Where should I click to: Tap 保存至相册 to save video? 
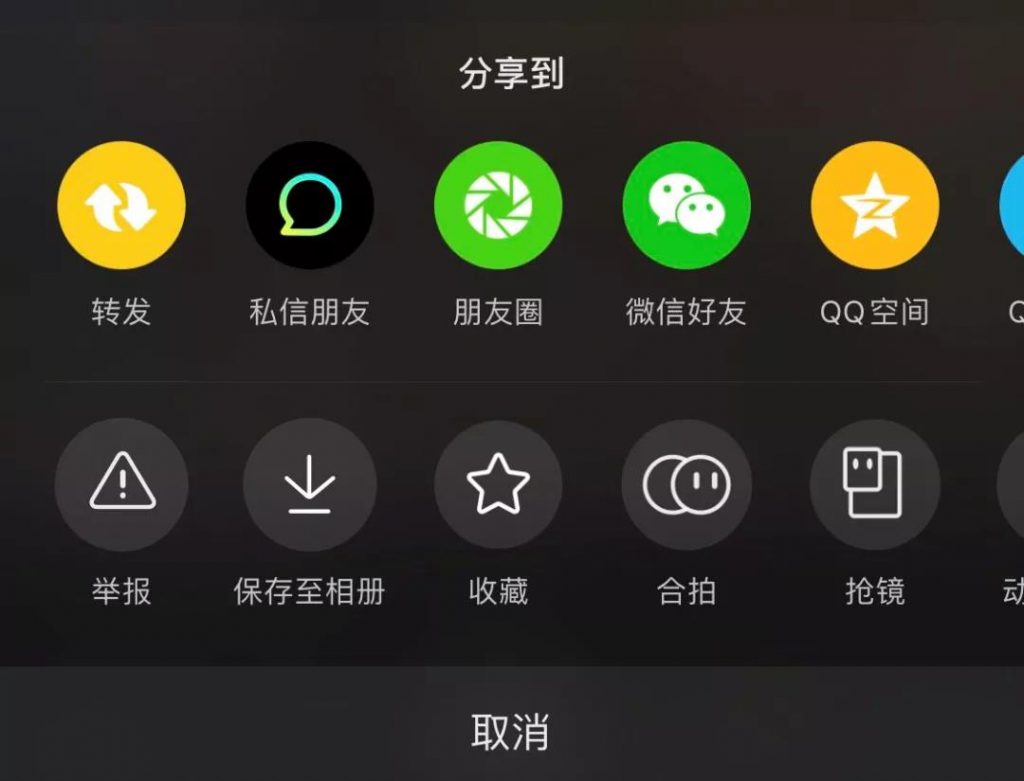tap(309, 484)
